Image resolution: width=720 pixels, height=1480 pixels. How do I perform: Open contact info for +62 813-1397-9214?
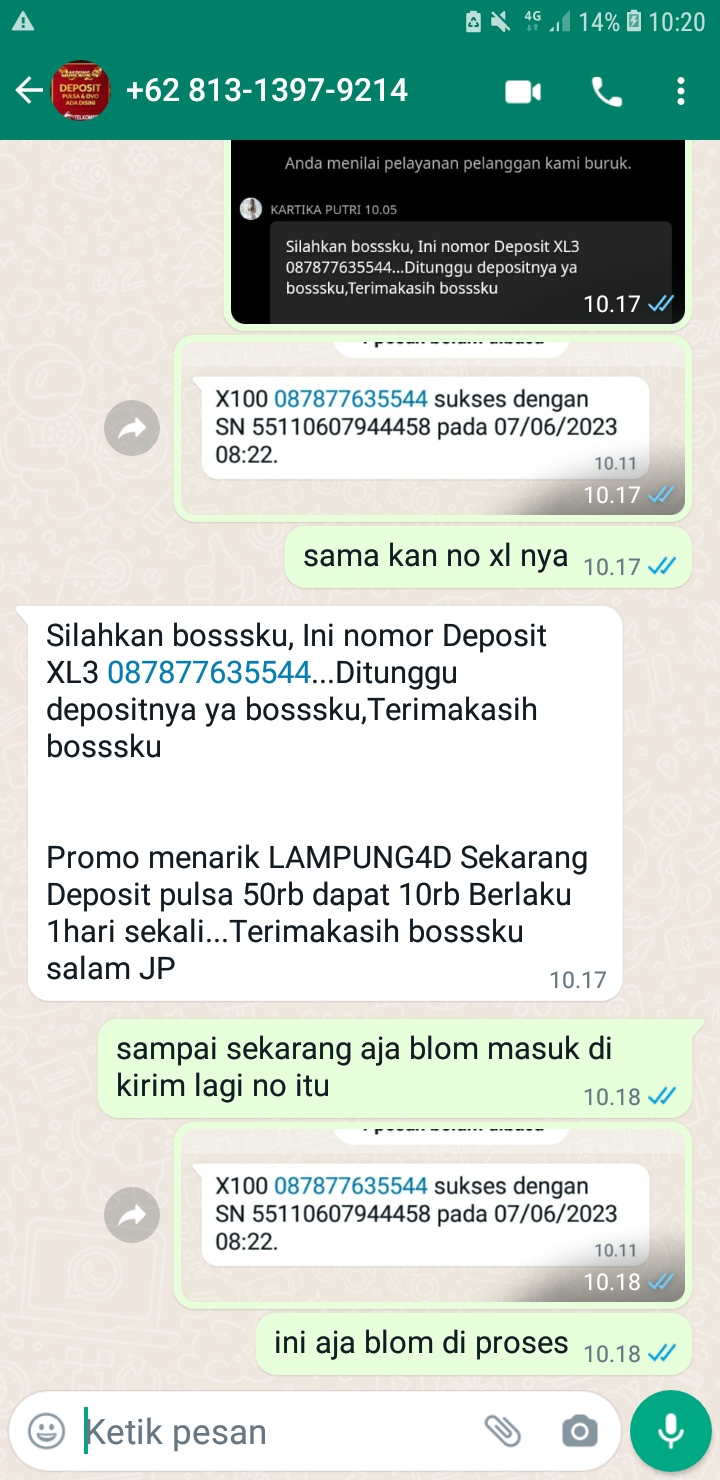[x=267, y=91]
